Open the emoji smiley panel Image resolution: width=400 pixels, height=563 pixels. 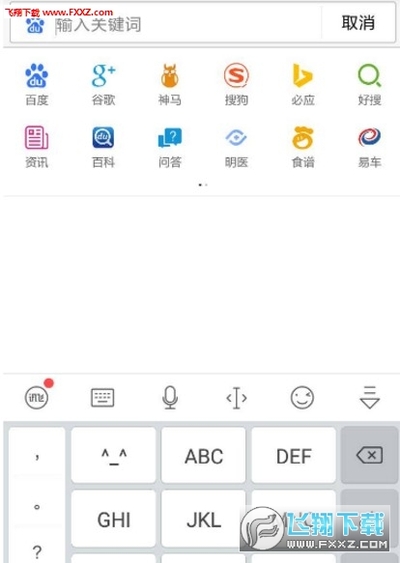[x=302, y=397]
